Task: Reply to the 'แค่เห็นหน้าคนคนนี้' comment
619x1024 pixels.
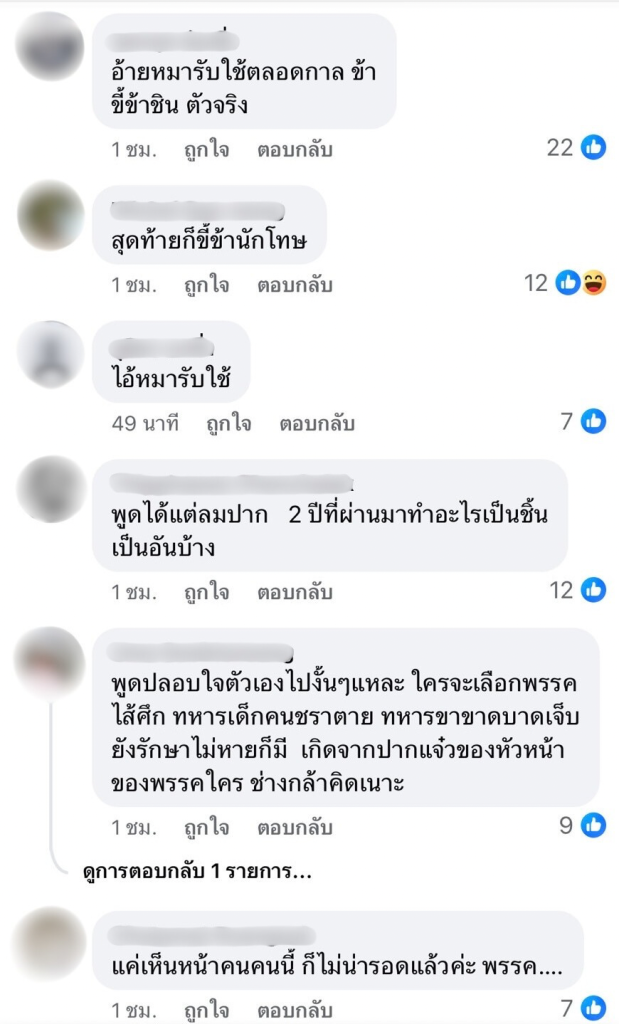Action: (x=295, y=1009)
